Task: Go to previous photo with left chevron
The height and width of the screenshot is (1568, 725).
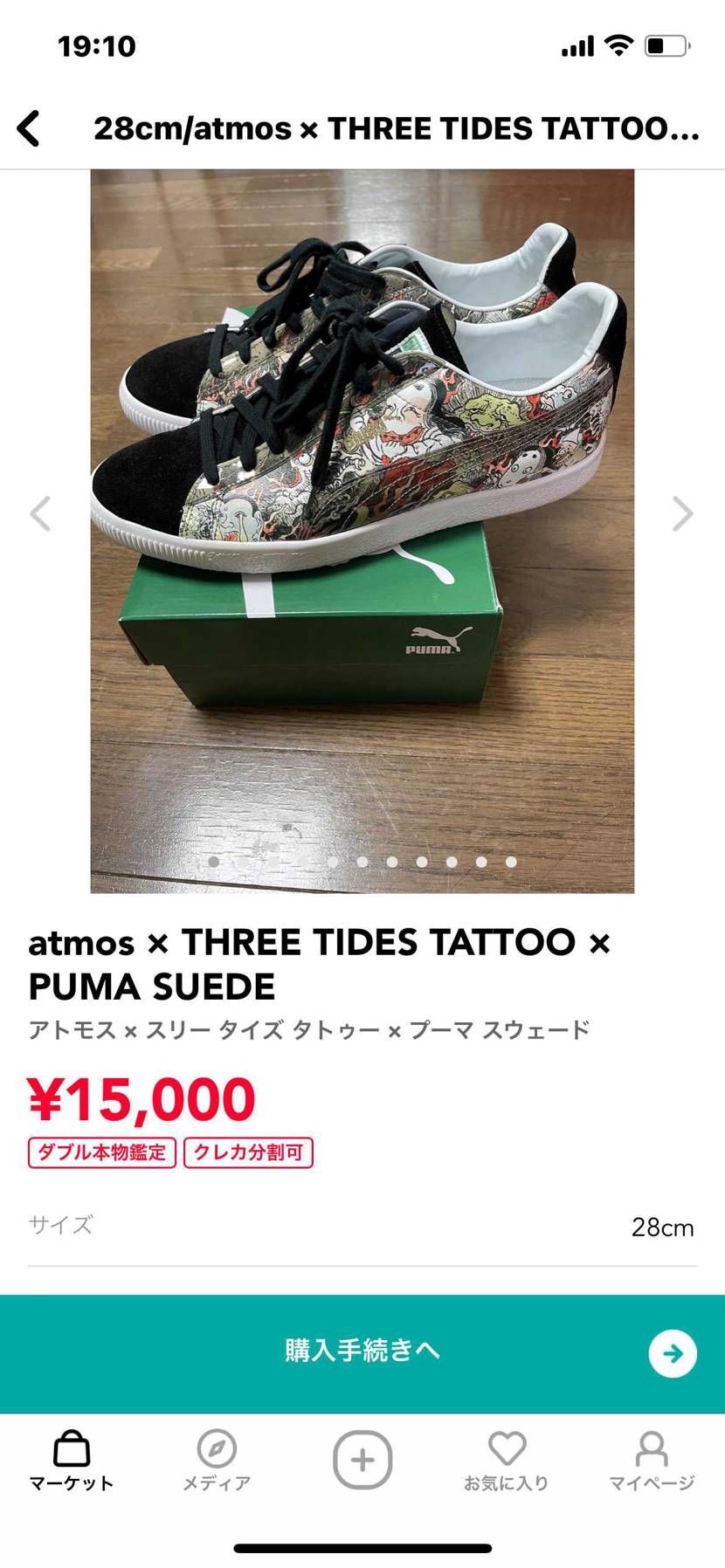Action: (x=41, y=514)
